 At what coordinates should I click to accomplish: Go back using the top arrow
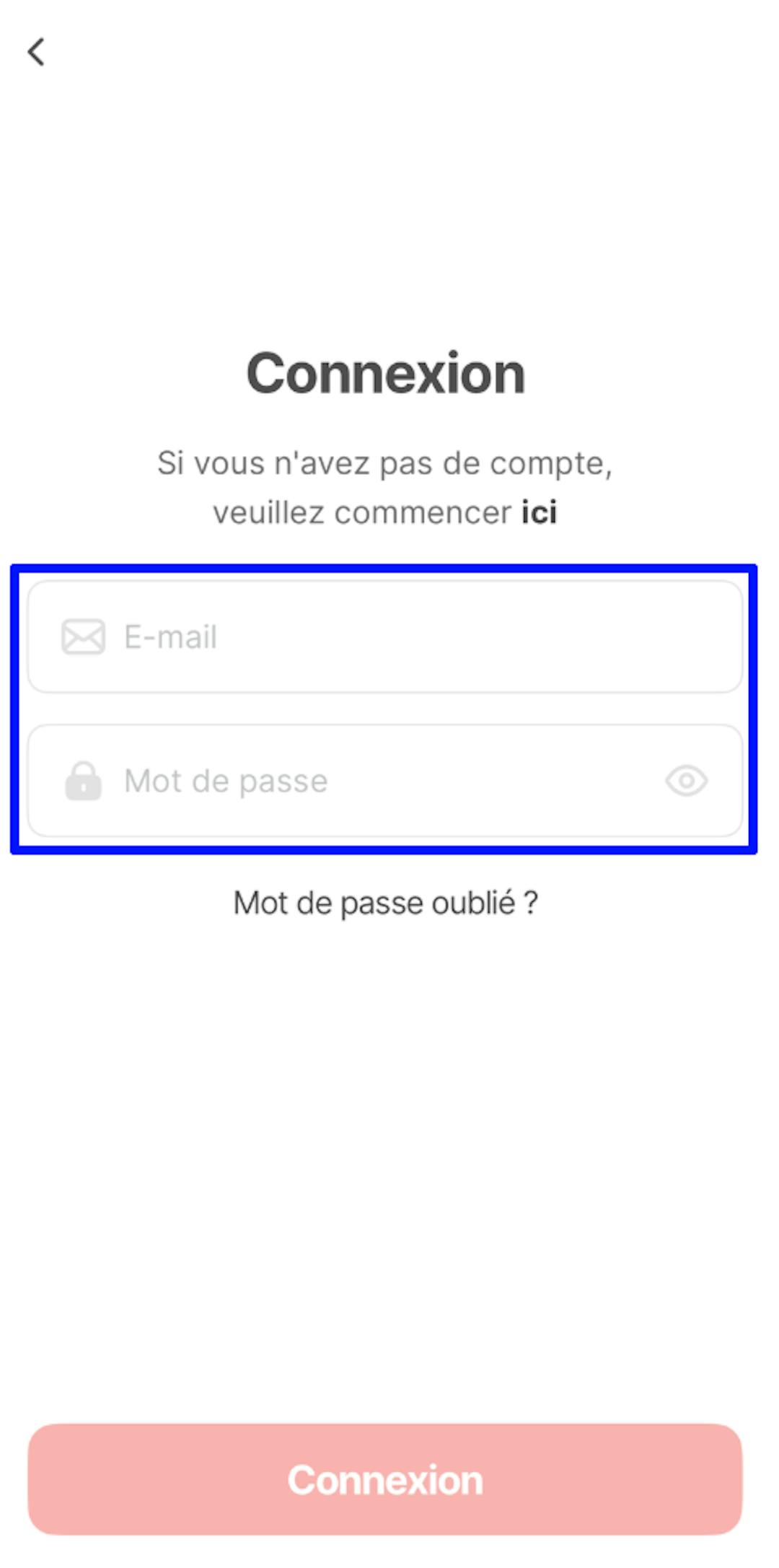click(36, 52)
